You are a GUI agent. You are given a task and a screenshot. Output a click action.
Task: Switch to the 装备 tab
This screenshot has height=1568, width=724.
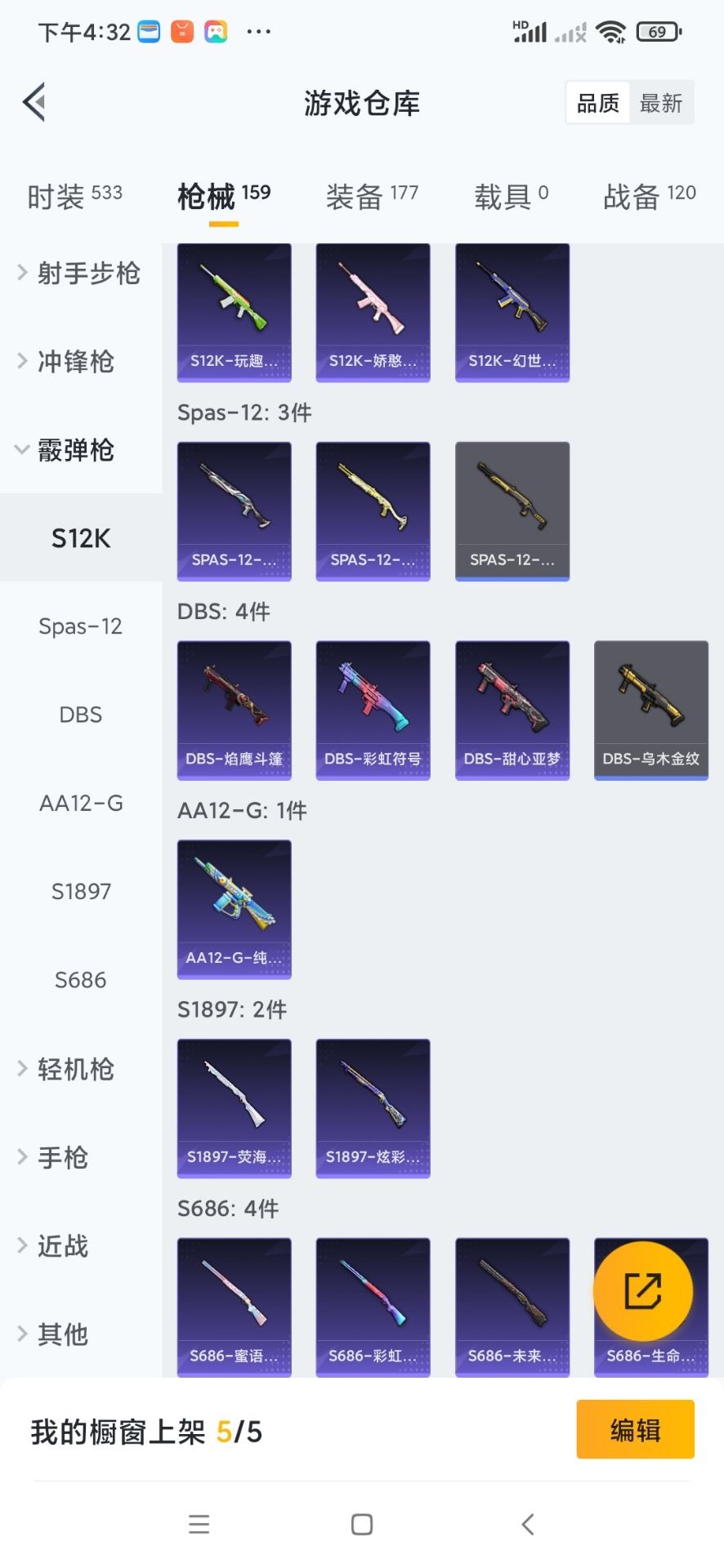pos(372,196)
